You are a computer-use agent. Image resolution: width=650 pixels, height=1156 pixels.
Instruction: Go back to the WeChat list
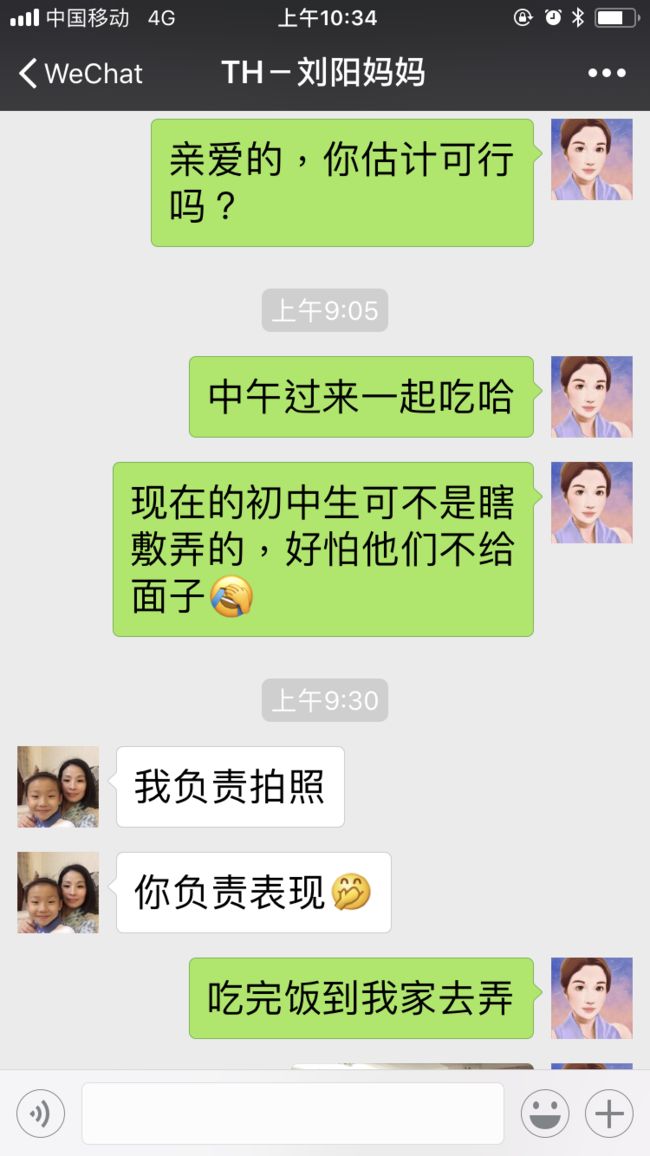[x=80, y=74]
